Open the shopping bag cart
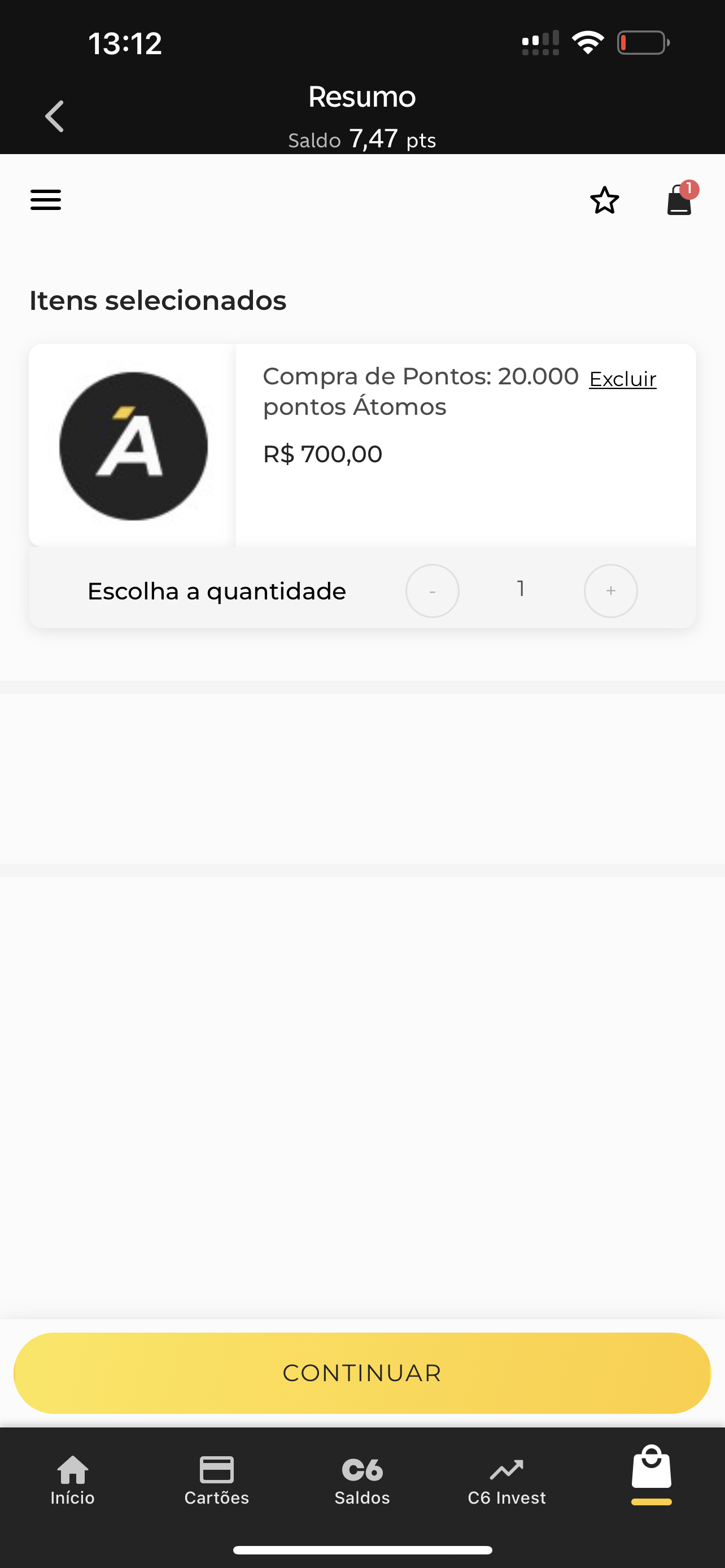The width and height of the screenshot is (725, 1568). (x=681, y=199)
